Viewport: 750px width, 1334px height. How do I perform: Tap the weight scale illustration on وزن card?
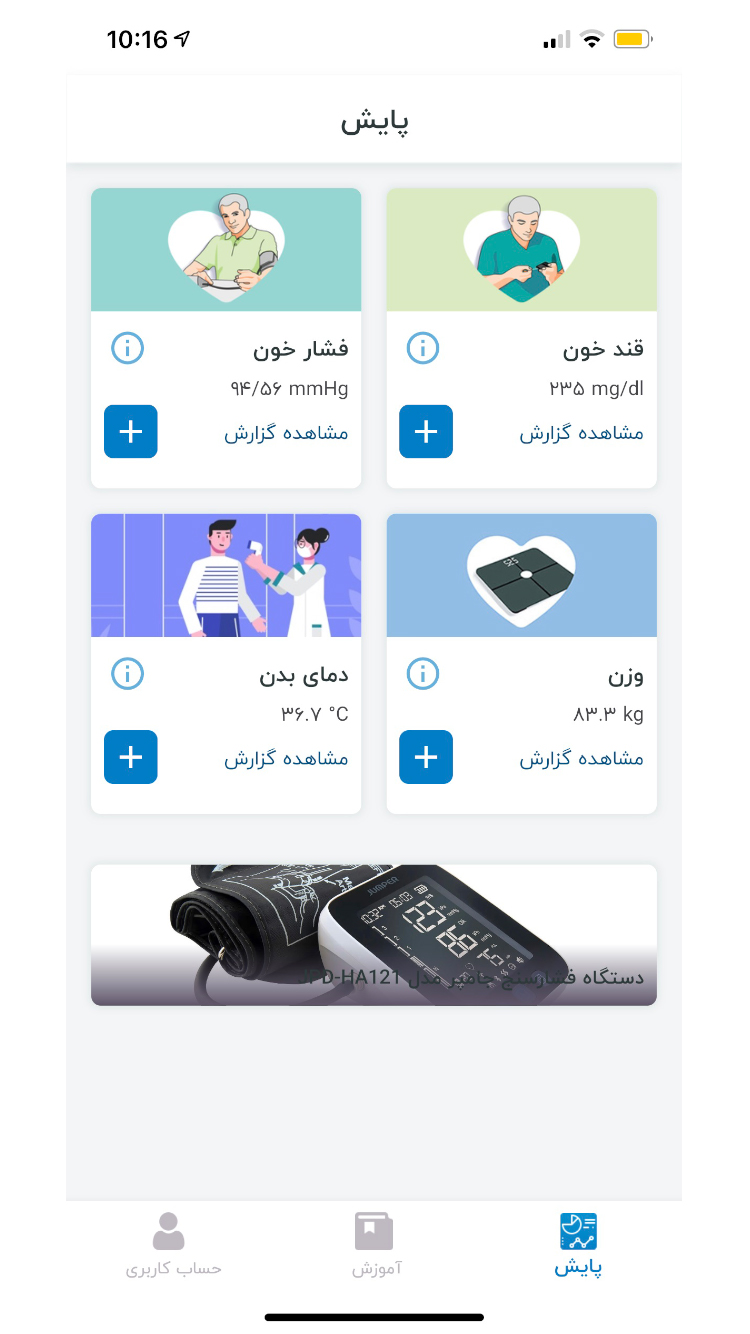click(x=521, y=575)
